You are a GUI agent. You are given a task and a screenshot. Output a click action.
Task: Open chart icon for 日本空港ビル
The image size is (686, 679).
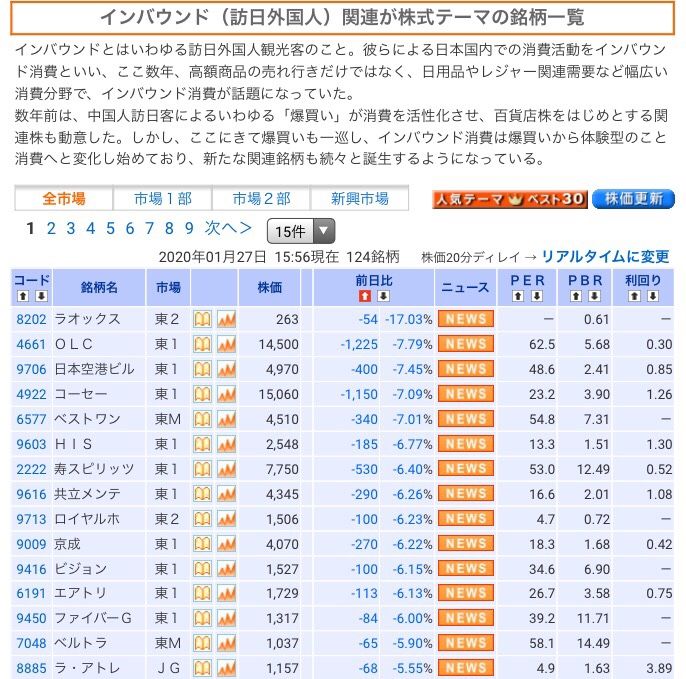226,369
